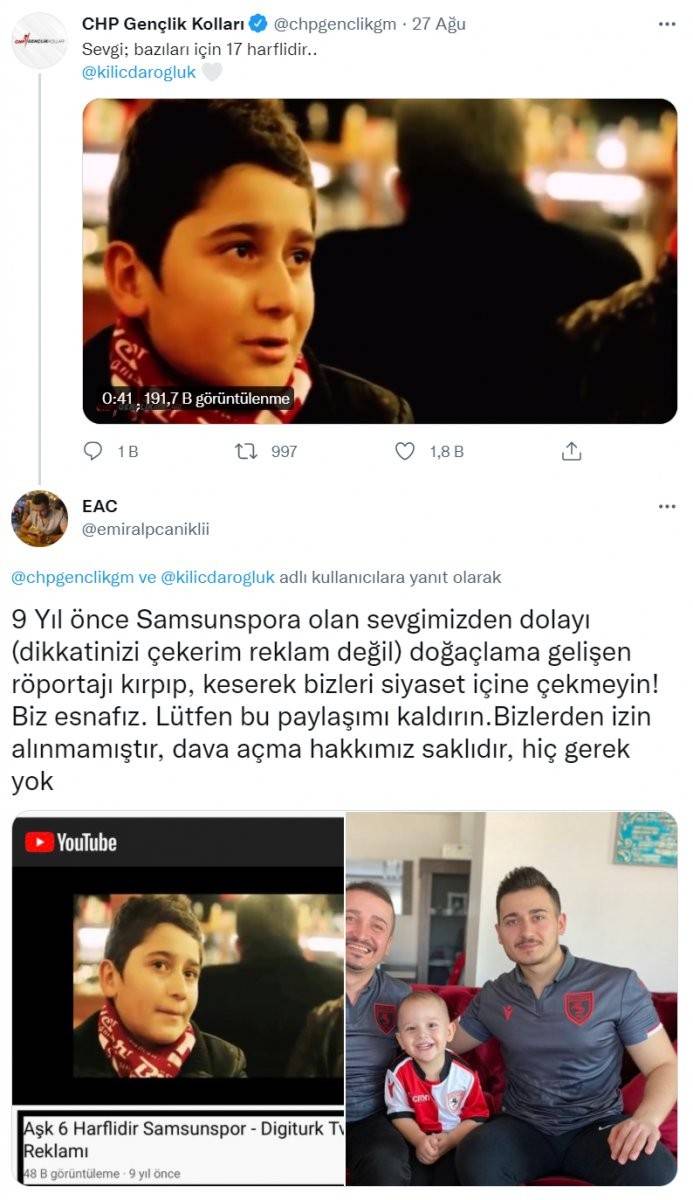Open @kilicdarogluk mention under "Sevgi; bazıları için"
The image size is (693, 1200).
point(139,72)
